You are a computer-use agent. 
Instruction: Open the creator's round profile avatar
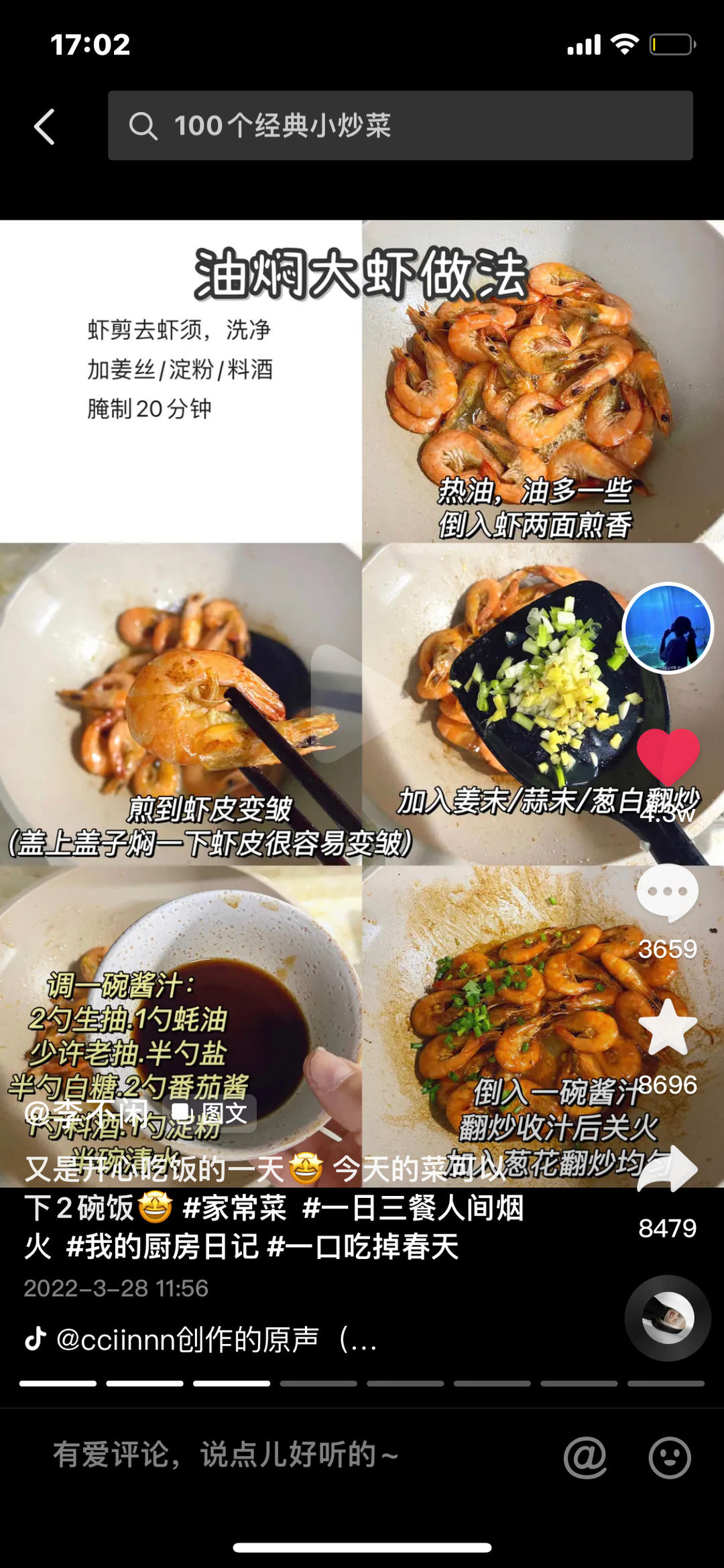[x=668, y=628]
